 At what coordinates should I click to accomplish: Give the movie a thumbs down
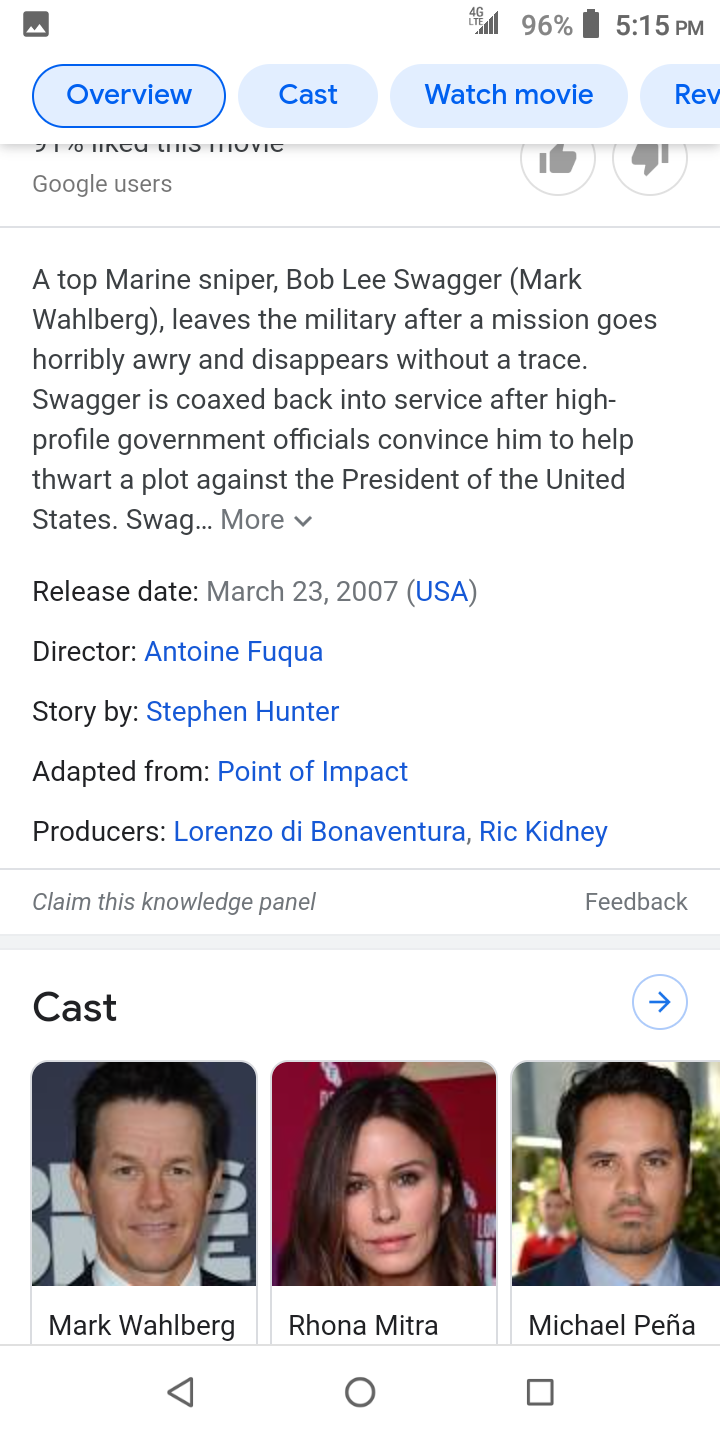[650, 158]
